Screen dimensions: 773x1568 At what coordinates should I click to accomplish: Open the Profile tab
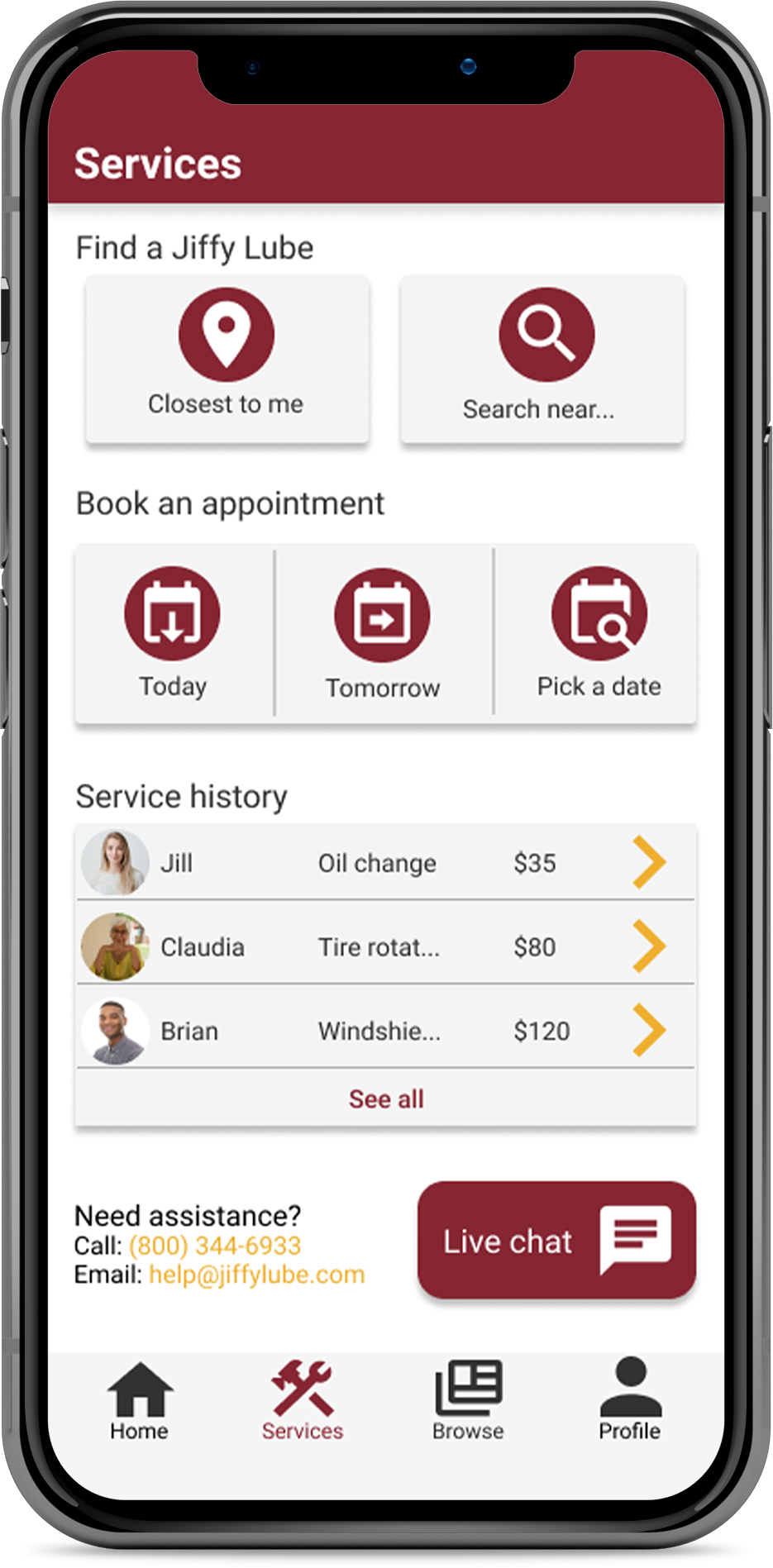coord(630,1401)
